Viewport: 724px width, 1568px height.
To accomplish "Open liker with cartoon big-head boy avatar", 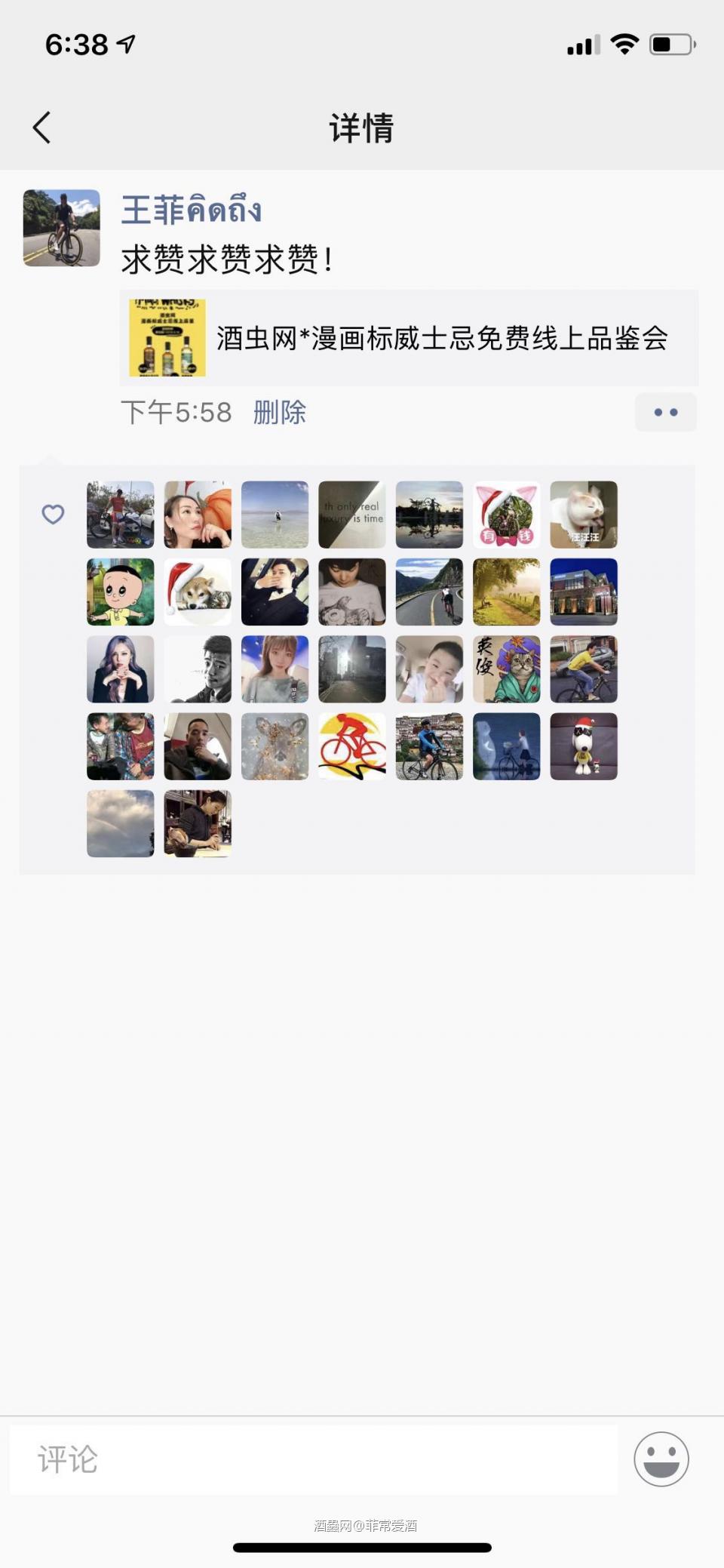I will click(x=121, y=592).
